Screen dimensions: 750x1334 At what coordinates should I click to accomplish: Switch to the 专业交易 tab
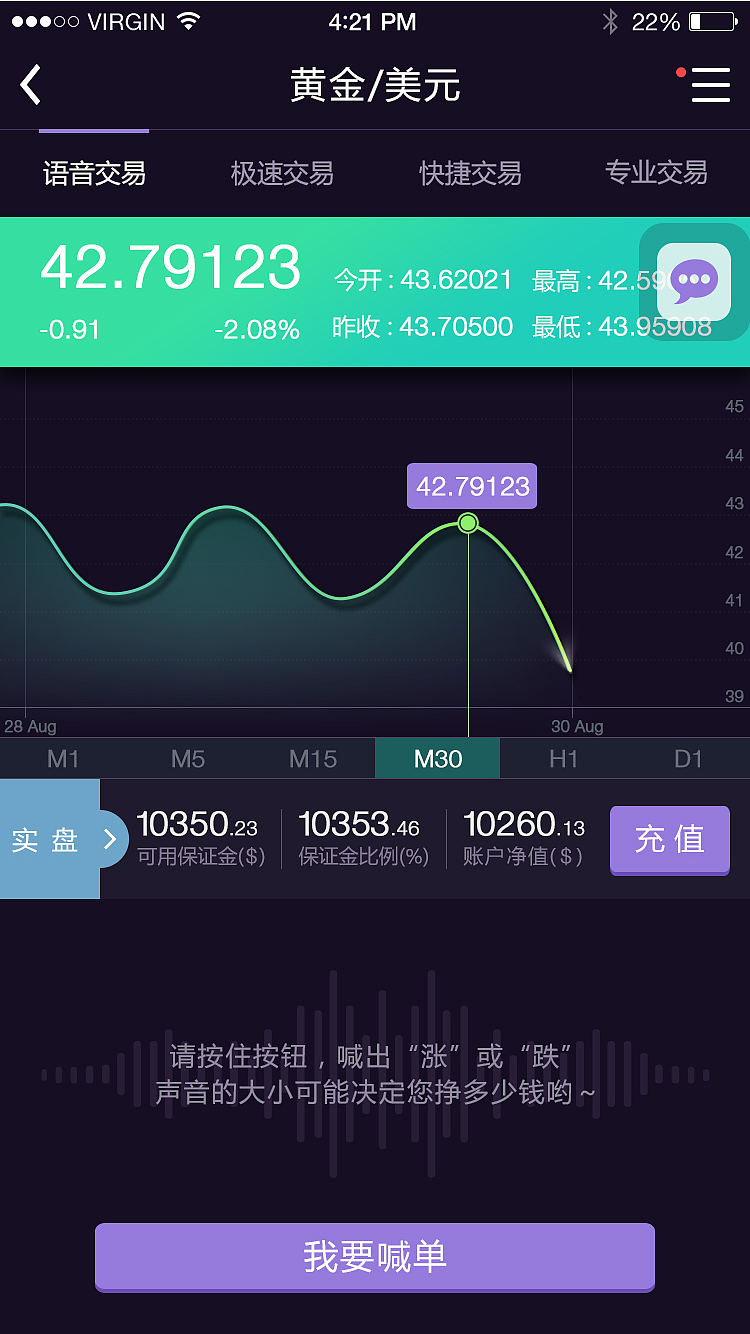[657, 173]
